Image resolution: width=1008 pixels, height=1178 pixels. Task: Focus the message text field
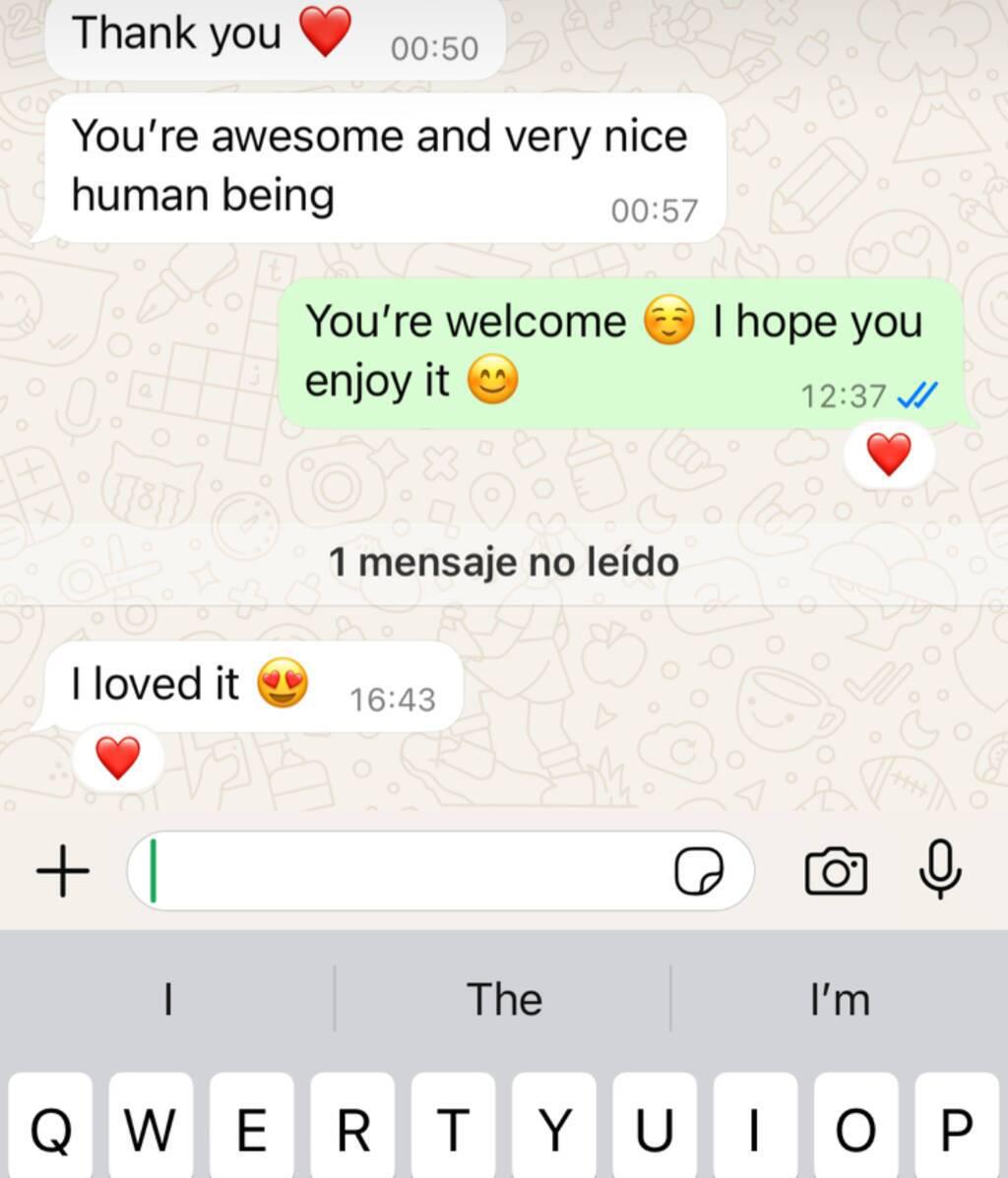click(404, 871)
